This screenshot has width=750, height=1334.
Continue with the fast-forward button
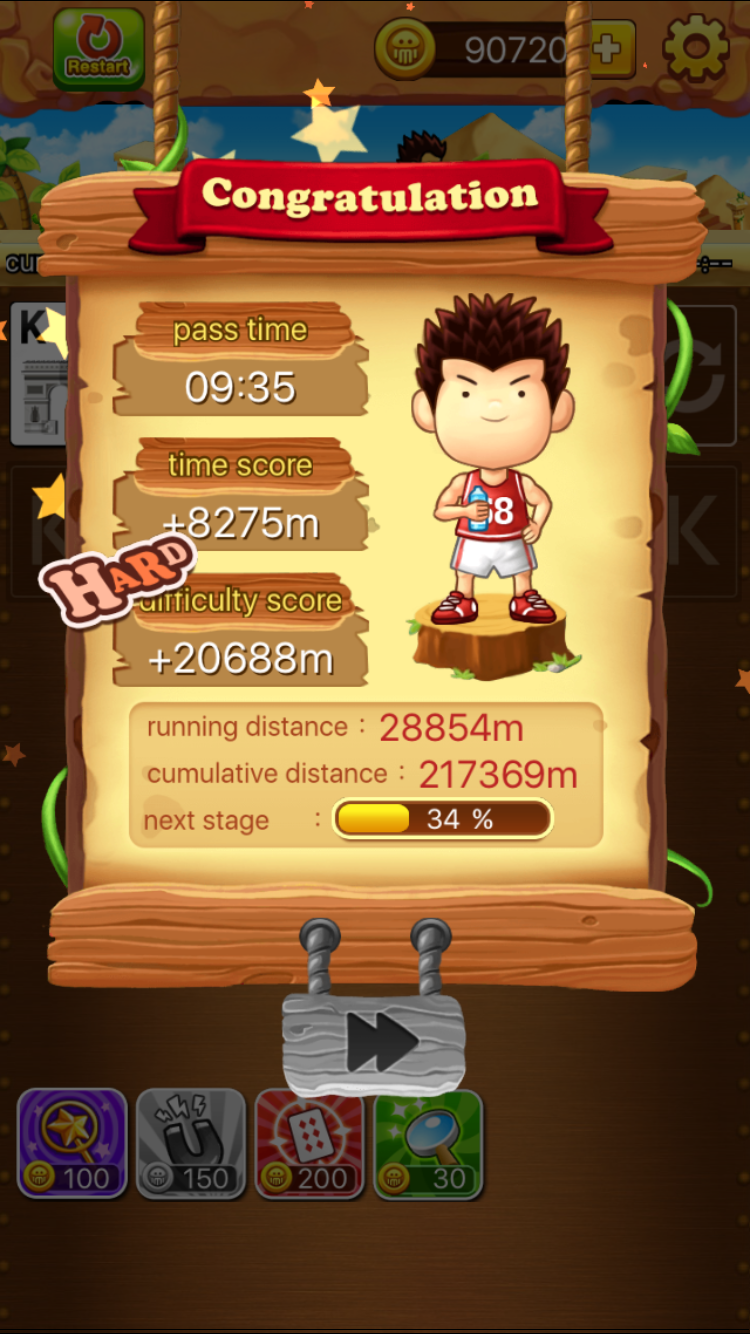coord(374,1045)
